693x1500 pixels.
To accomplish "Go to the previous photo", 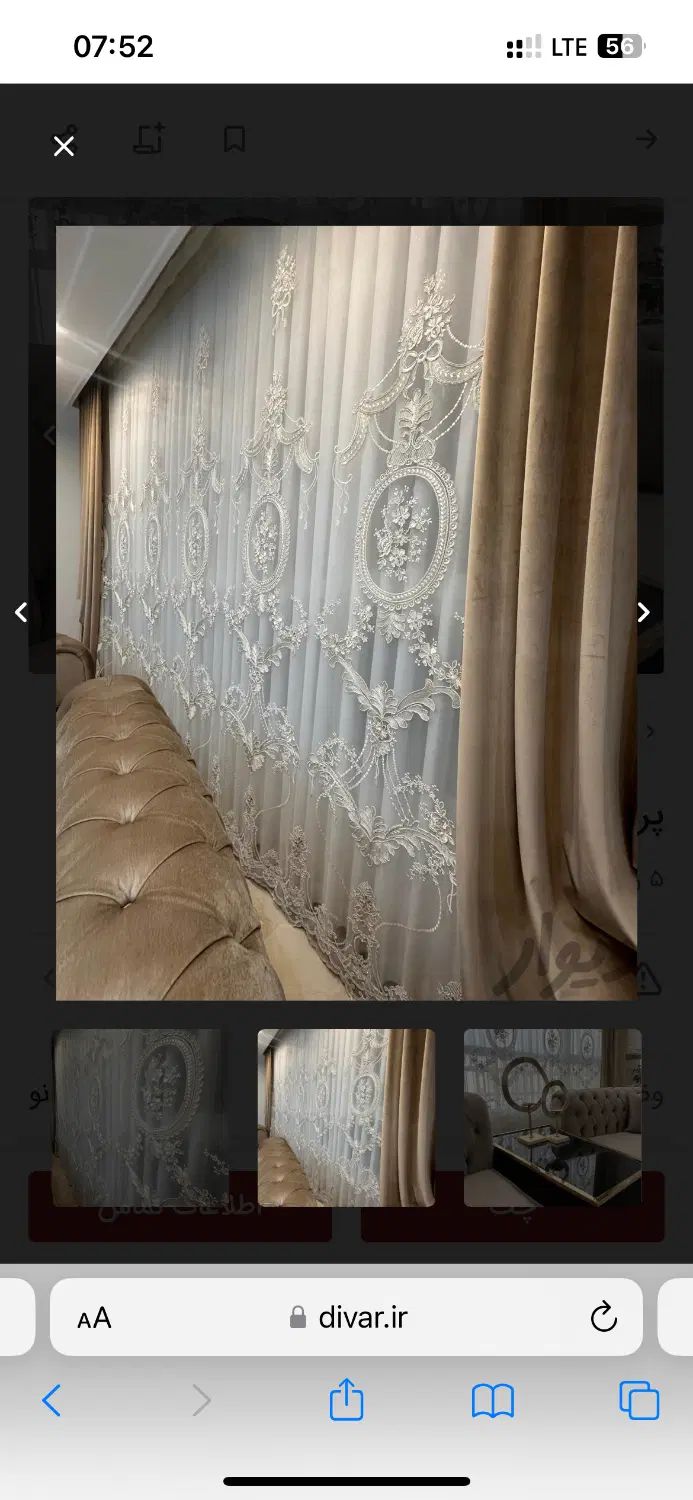I will coord(21,612).
